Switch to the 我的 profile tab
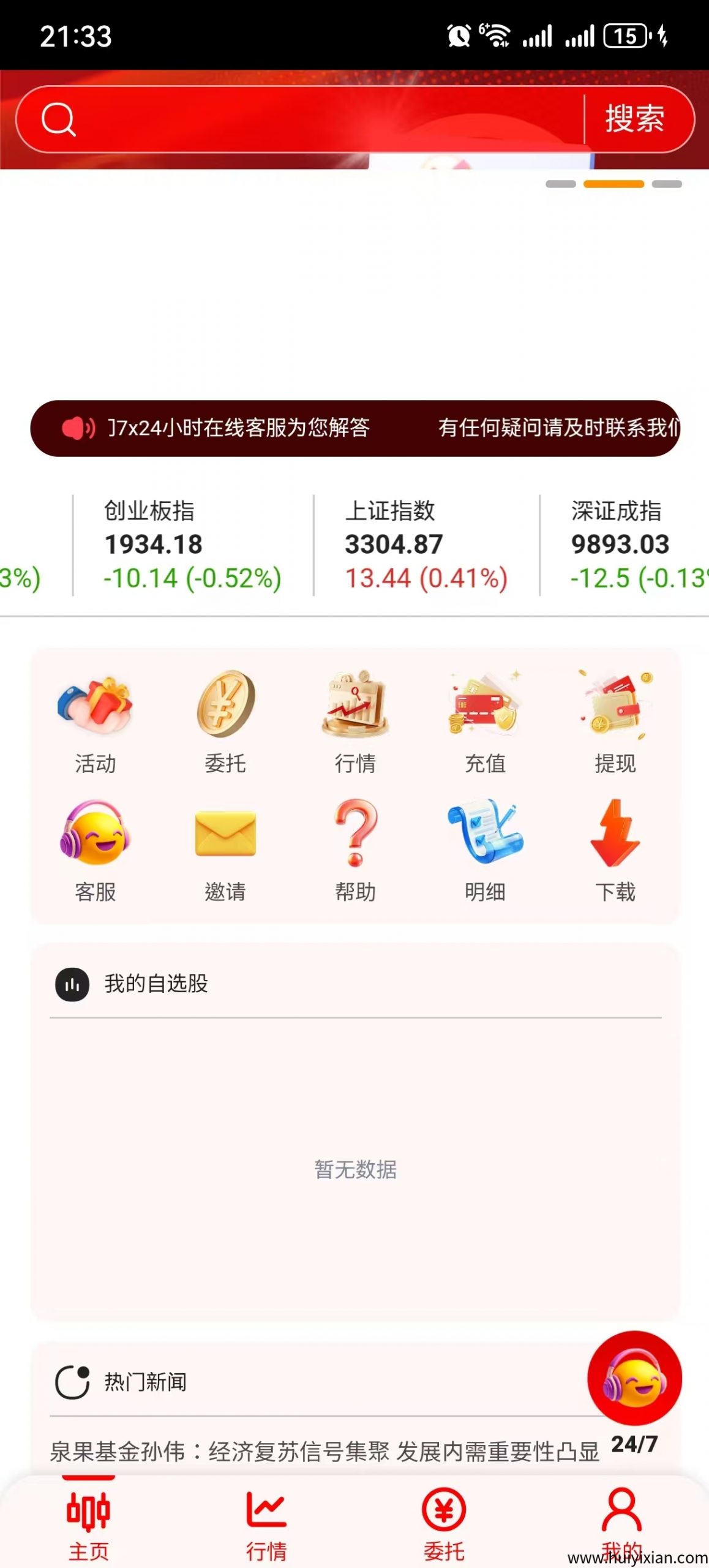709x1568 pixels. pyautogui.click(x=621, y=1525)
